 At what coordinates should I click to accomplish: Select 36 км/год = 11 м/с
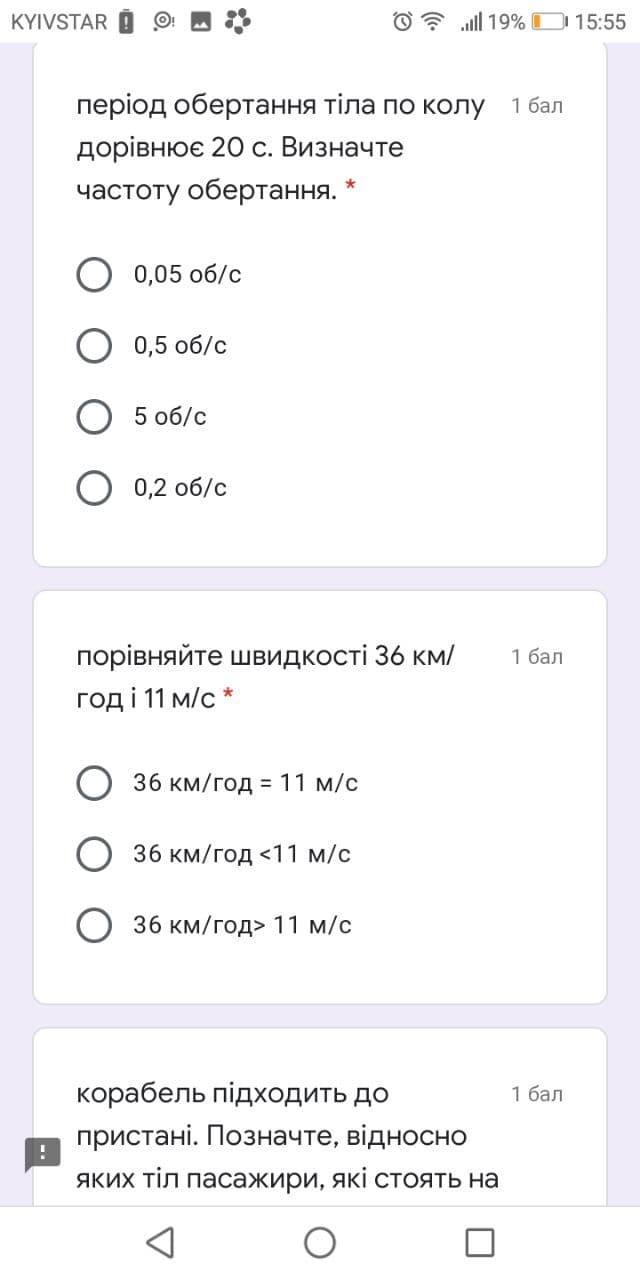[x=94, y=783]
